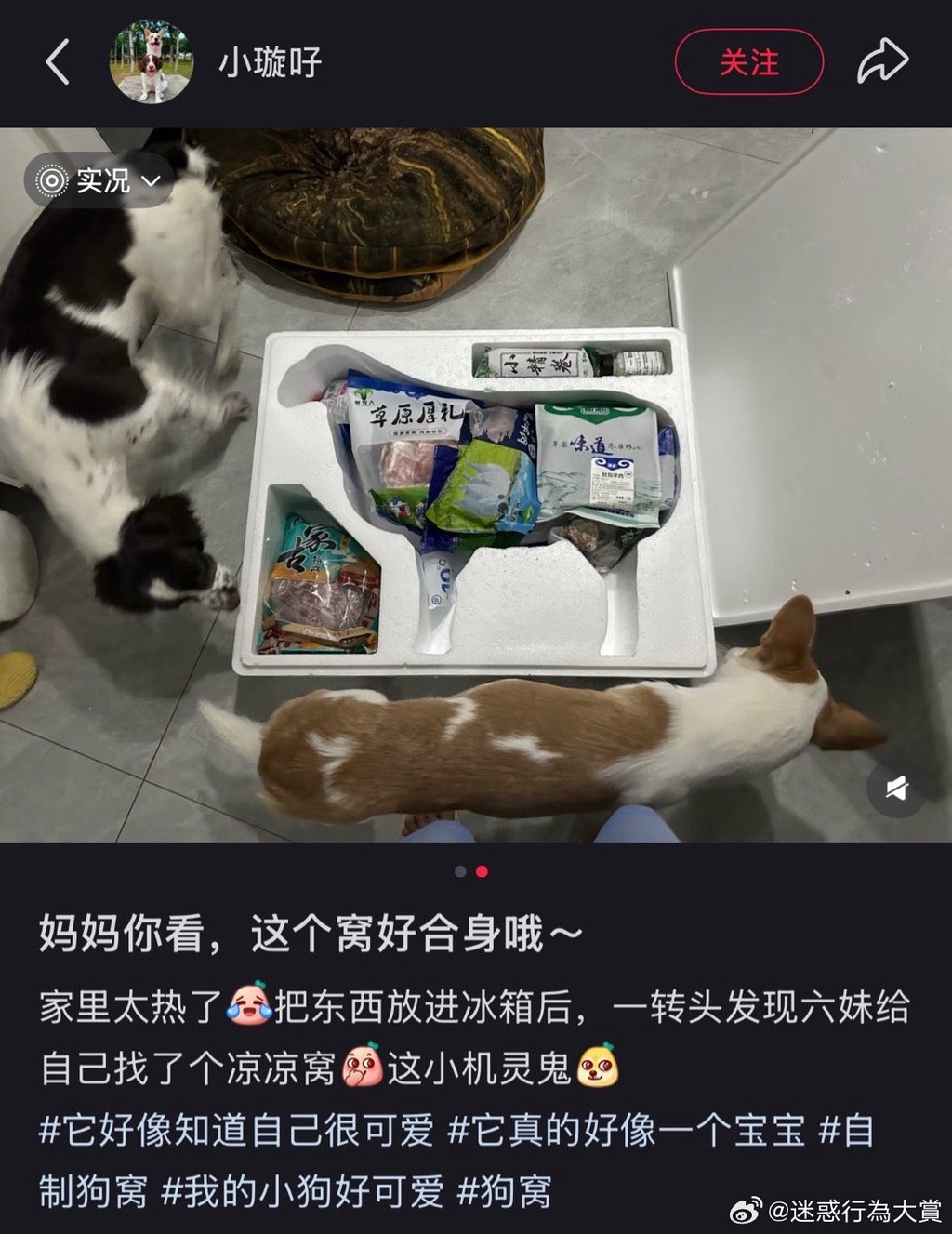This screenshot has height=1234, width=952.
Task: Open hashtag #狗窝
Action: click(505, 1191)
